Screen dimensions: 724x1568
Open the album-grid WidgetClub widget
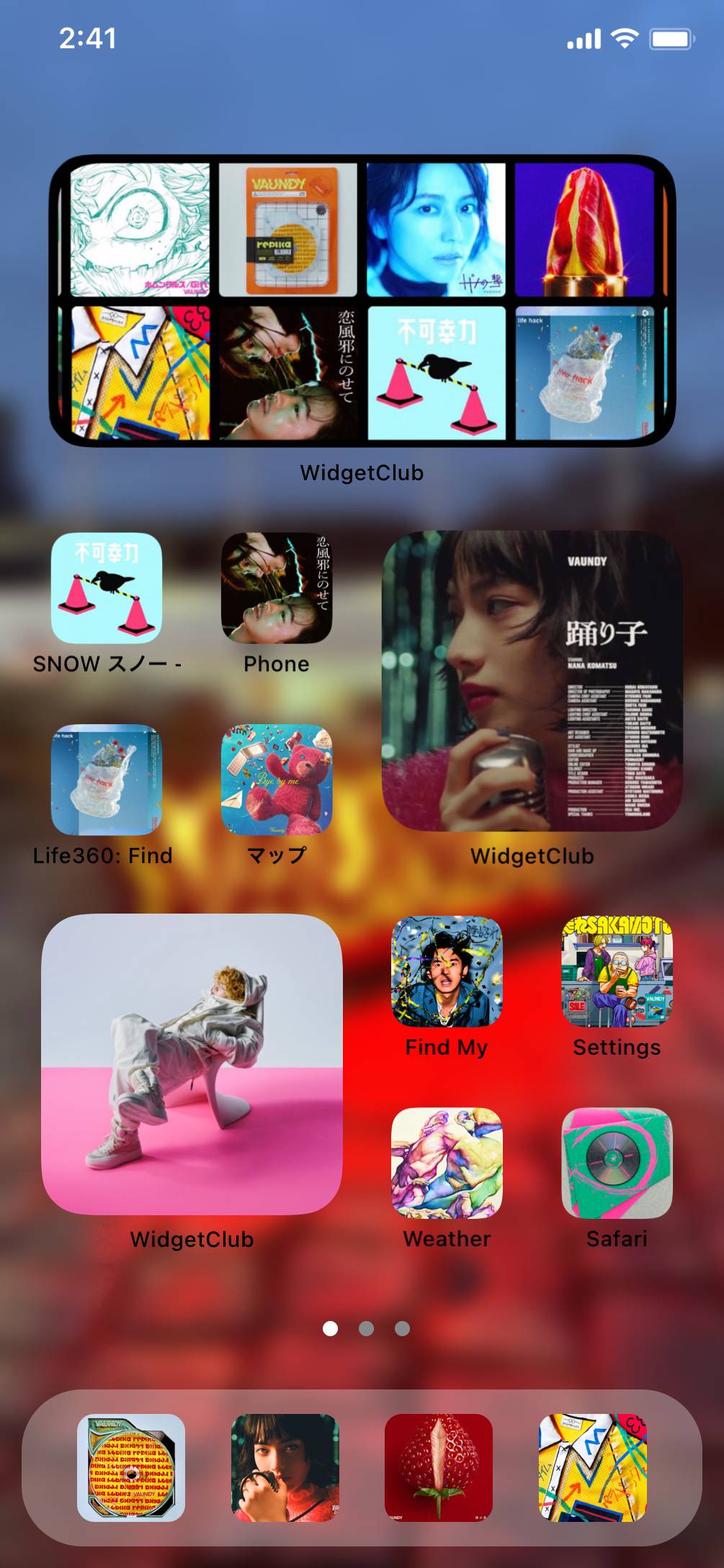pos(362,301)
